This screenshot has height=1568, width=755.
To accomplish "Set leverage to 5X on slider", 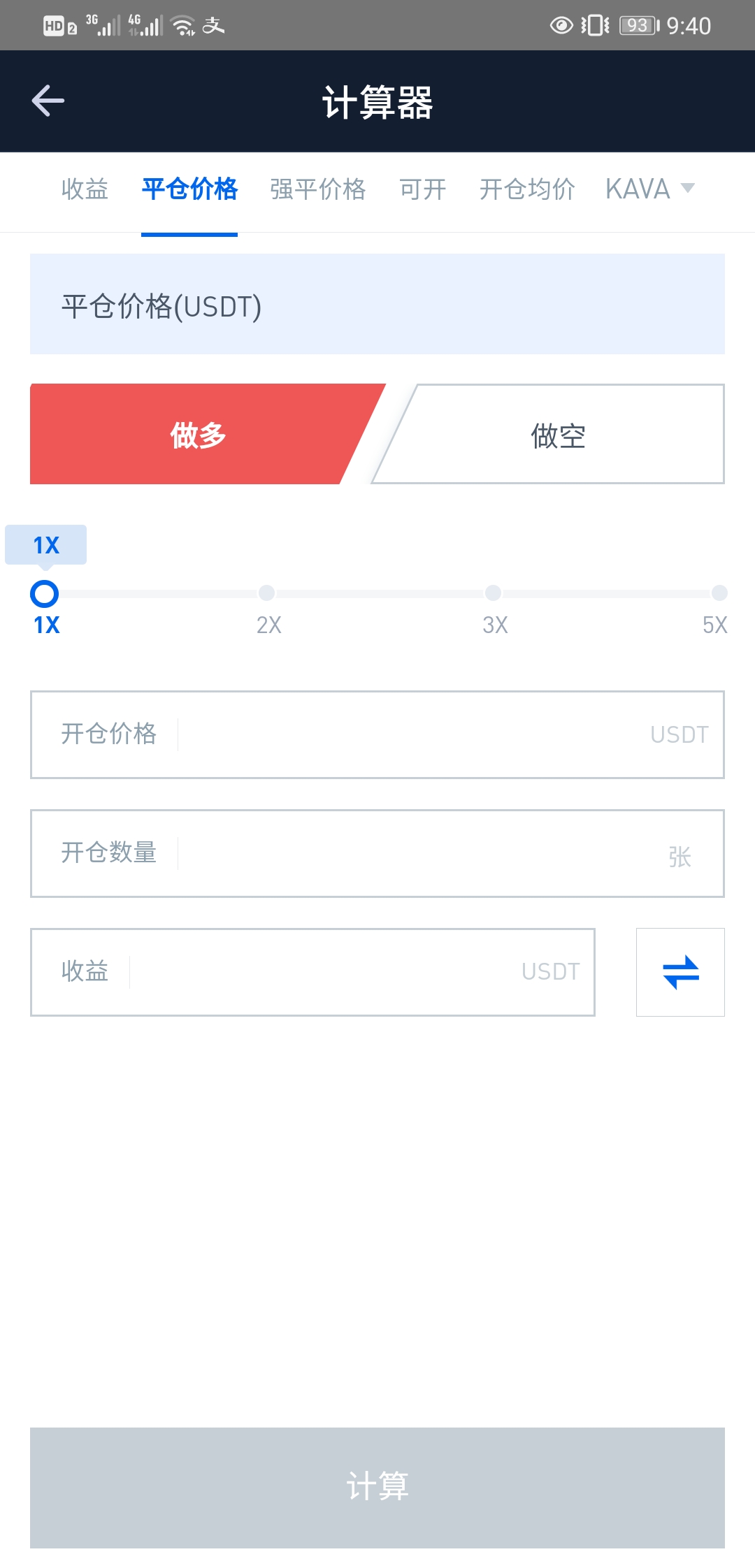I will click(x=719, y=593).
